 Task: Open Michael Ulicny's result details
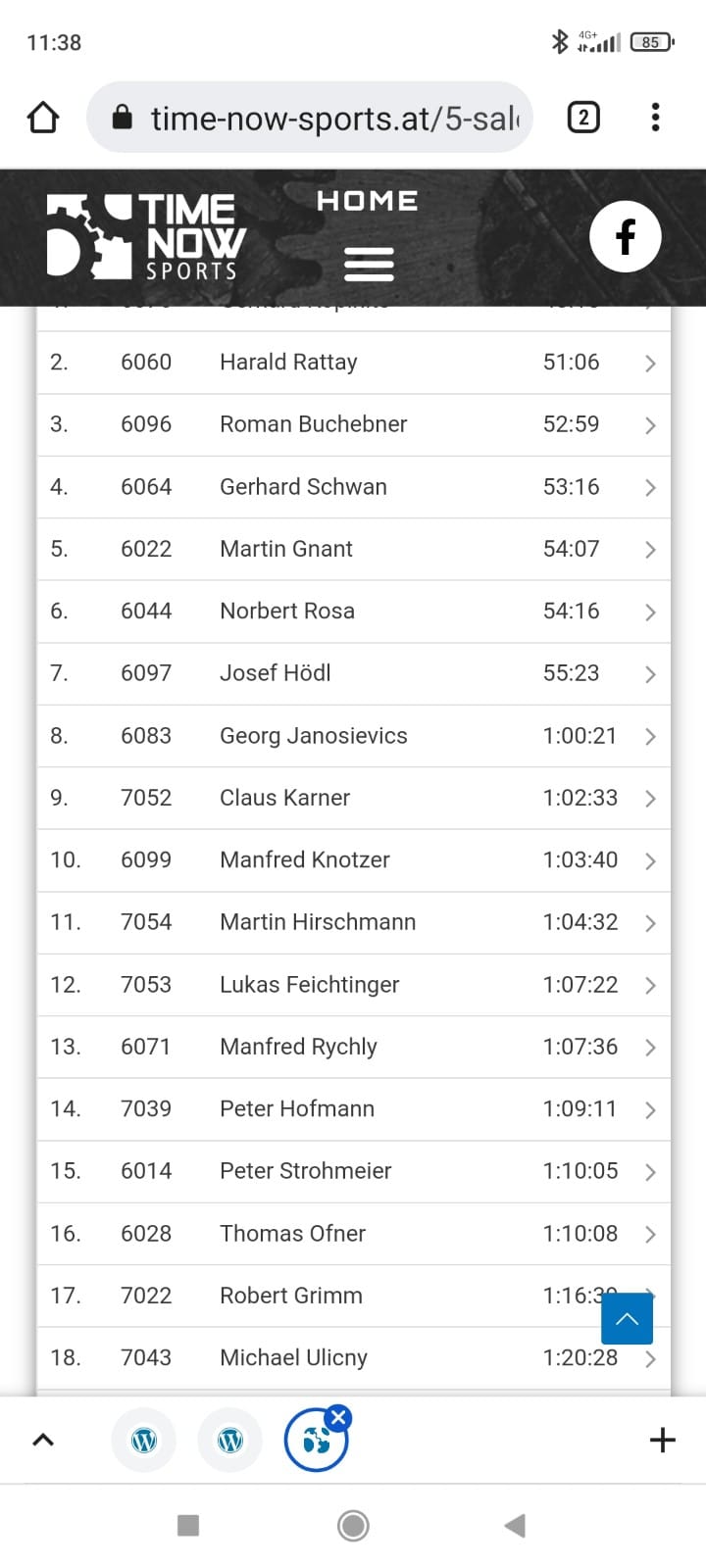click(354, 1358)
